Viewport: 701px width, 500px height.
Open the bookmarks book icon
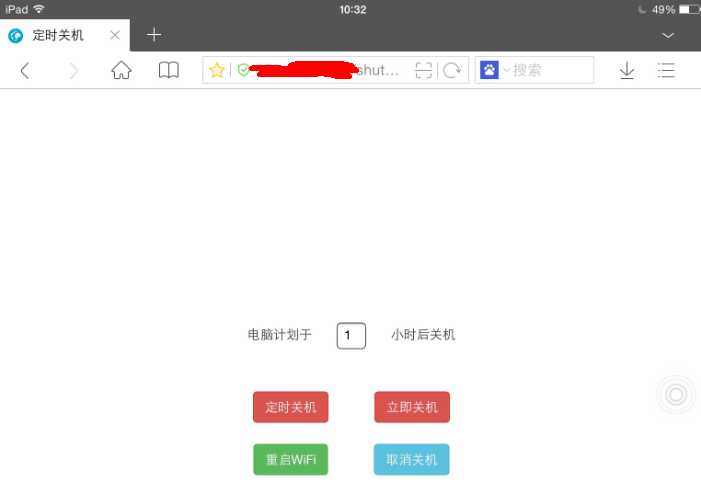[x=169, y=70]
